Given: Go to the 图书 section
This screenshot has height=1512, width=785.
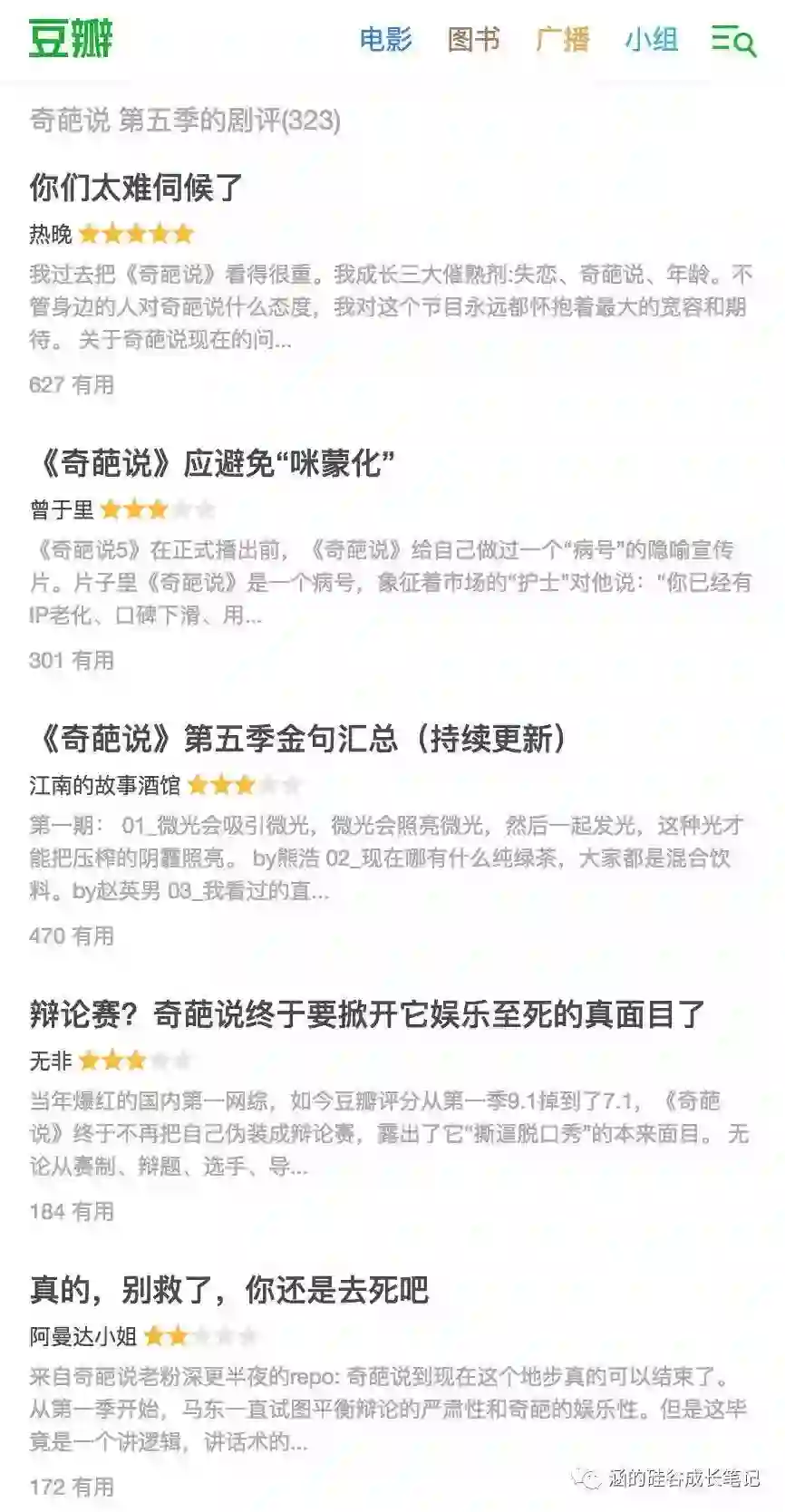Looking at the screenshot, I should (473, 40).
